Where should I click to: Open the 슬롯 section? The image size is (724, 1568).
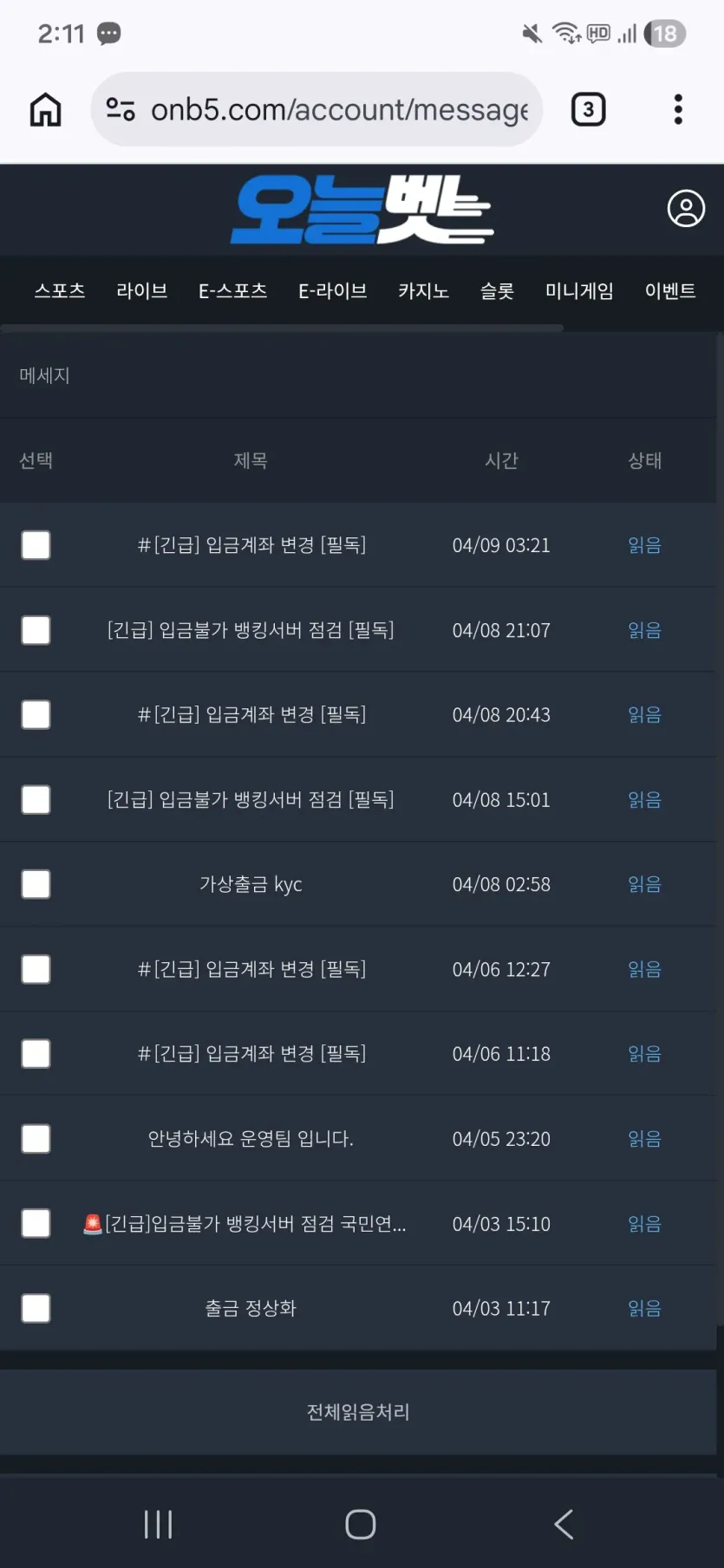click(498, 291)
